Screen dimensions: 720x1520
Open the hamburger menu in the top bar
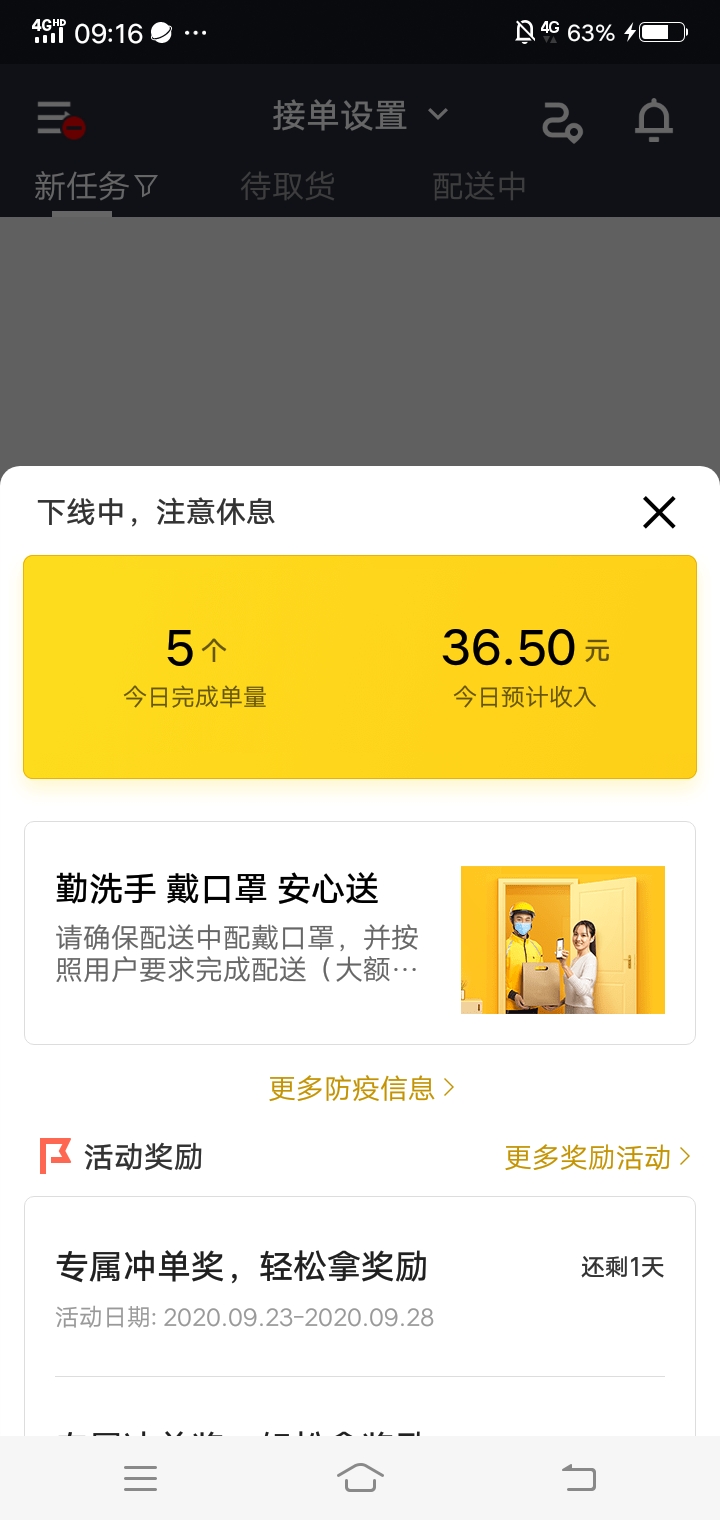[x=52, y=117]
